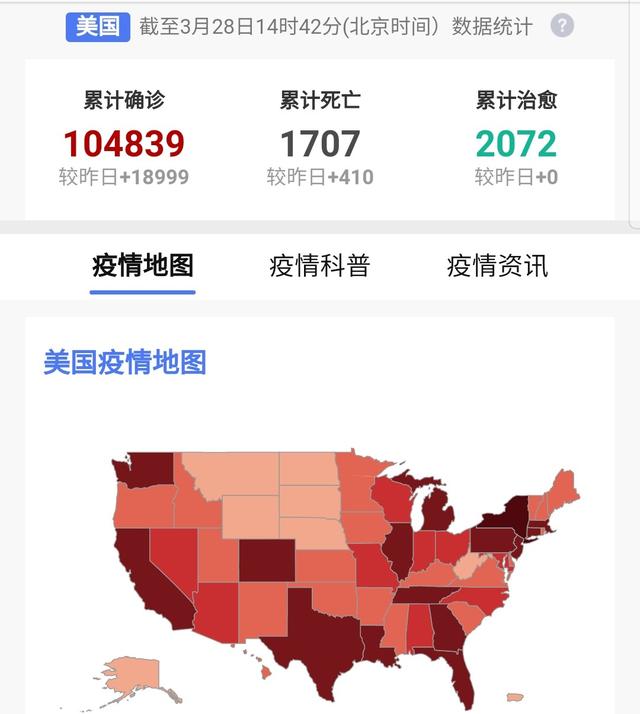
Task: Switch to the 疫情资讯 tab
Action: pos(497,266)
